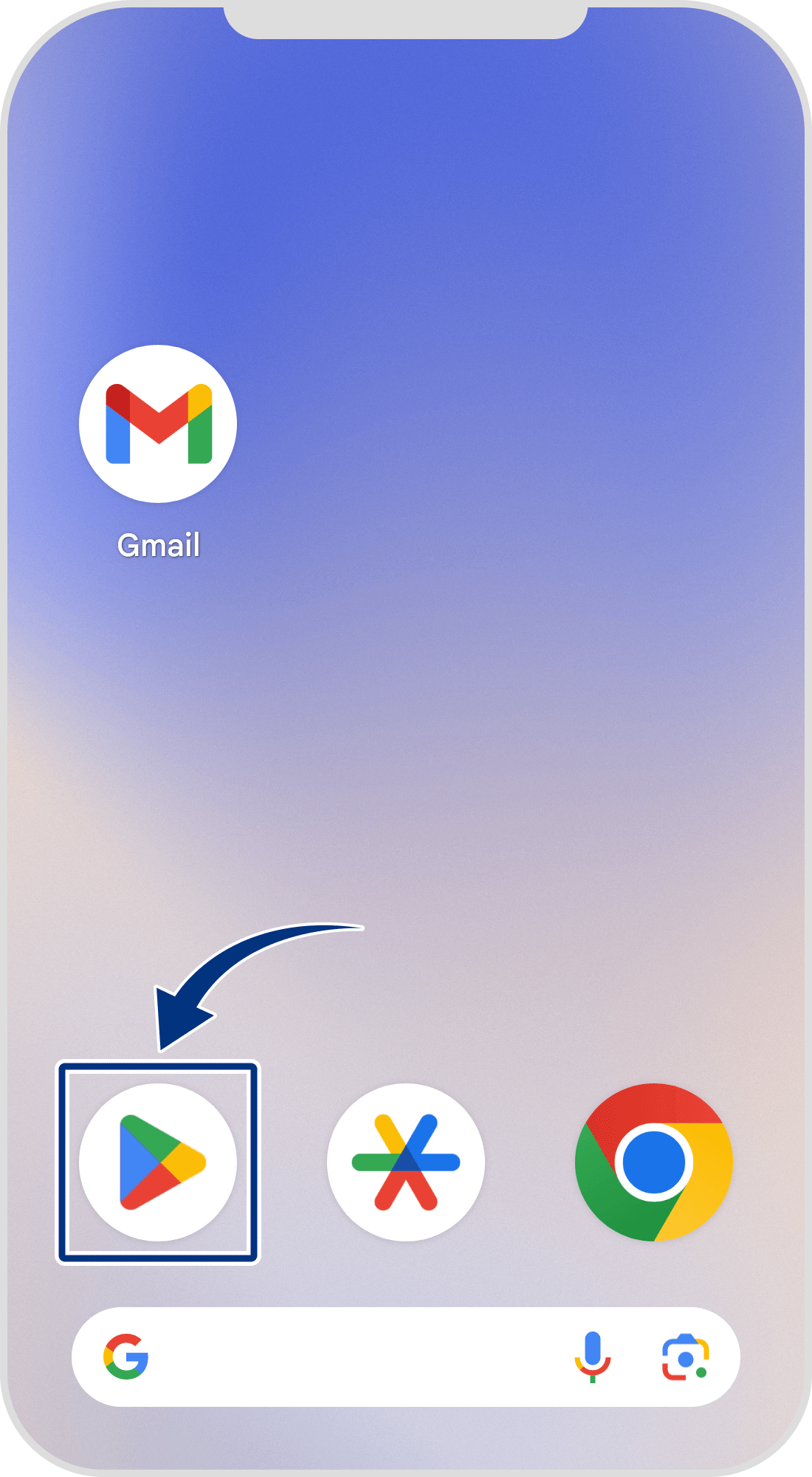The width and height of the screenshot is (812, 1477).
Task: Launch the Google Play Store app
Action: coord(158,1162)
